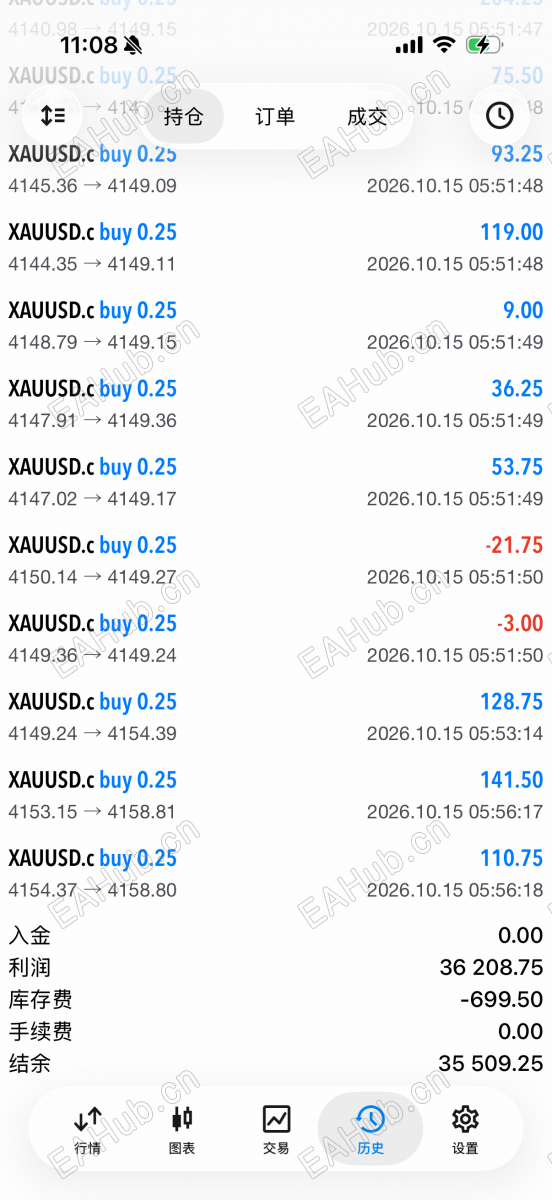This screenshot has width=552, height=1200.
Task: Switch to the 订单 orders tab
Action: tap(275, 117)
